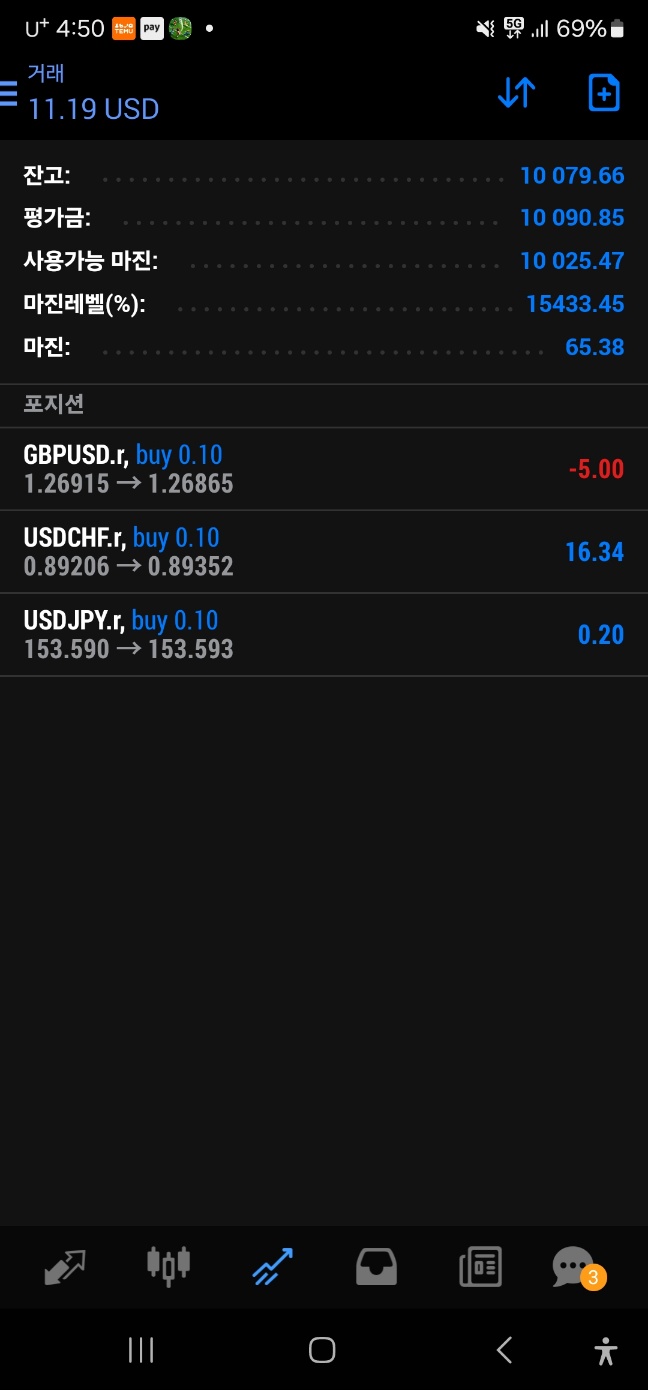
Task: Go to the history inbox tab
Action: 376,1267
